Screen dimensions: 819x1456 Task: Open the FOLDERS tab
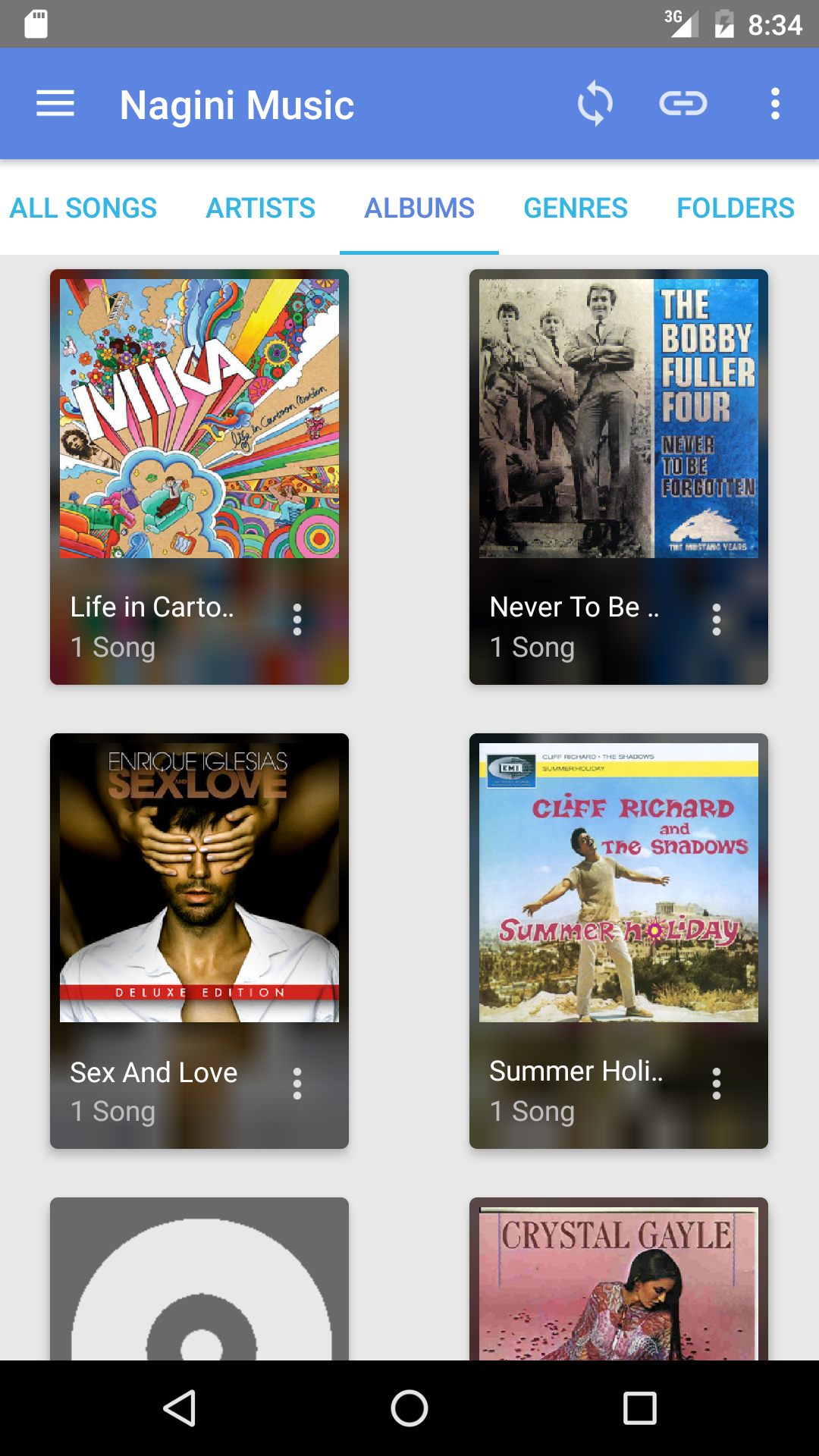tap(735, 207)
